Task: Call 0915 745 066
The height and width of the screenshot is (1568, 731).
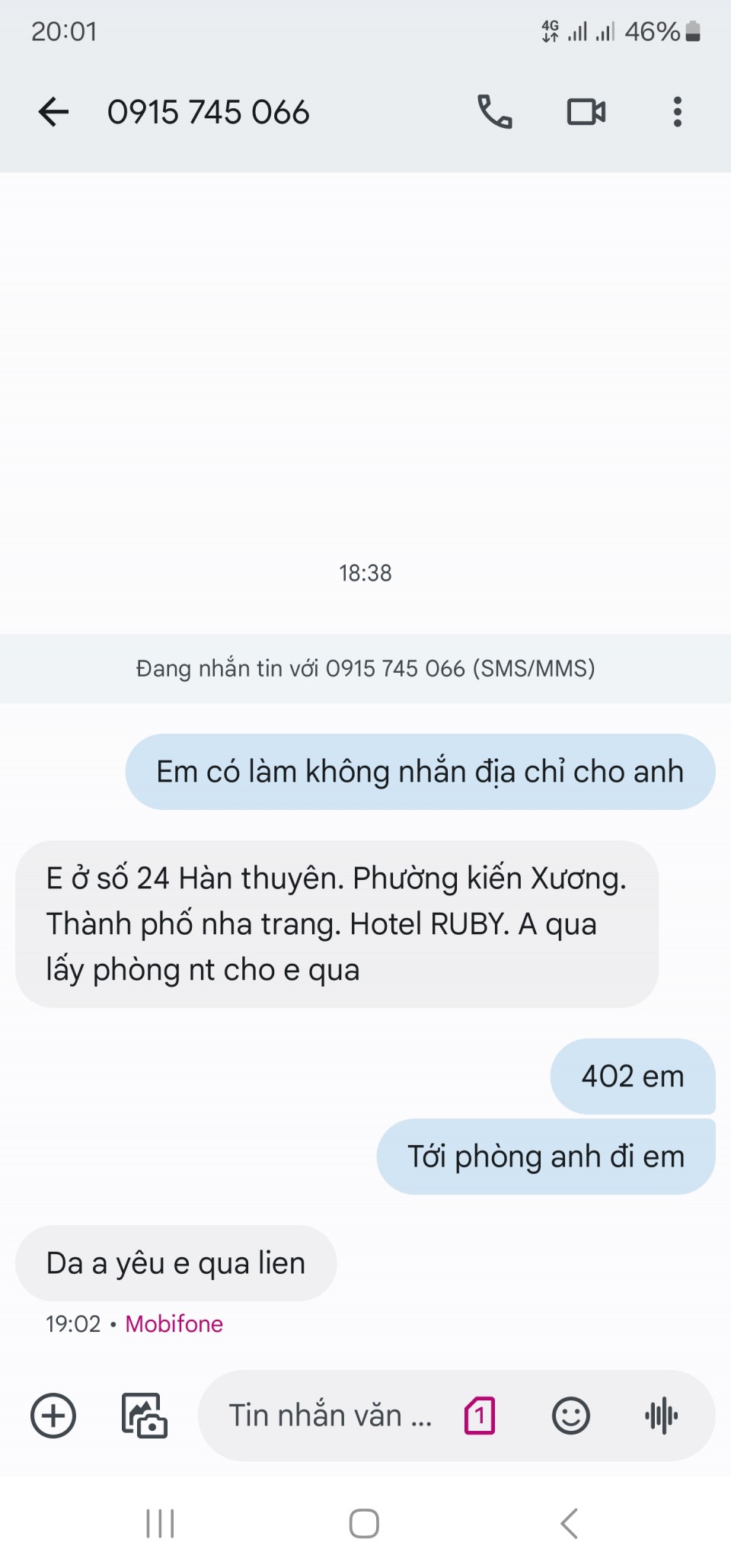Action: tap(495, 112)
